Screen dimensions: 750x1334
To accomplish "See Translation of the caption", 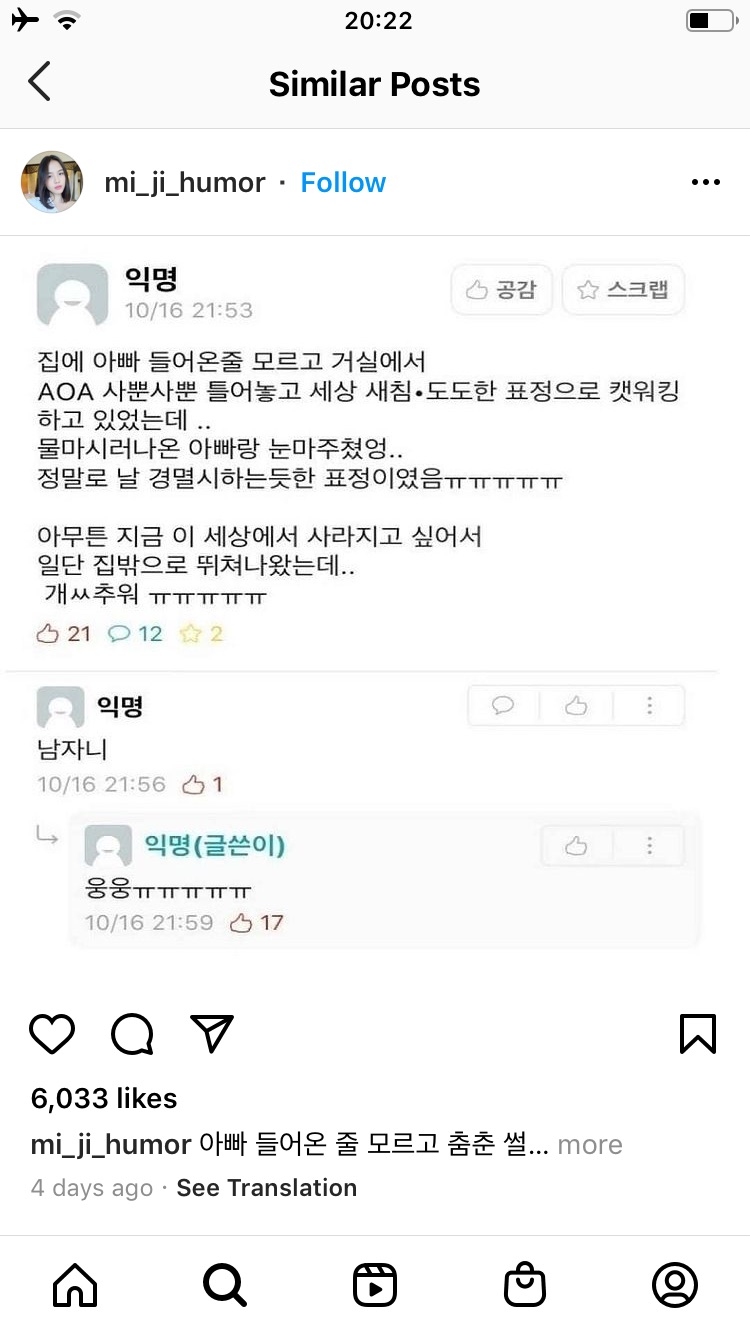I will click(x=266, y=1188).
